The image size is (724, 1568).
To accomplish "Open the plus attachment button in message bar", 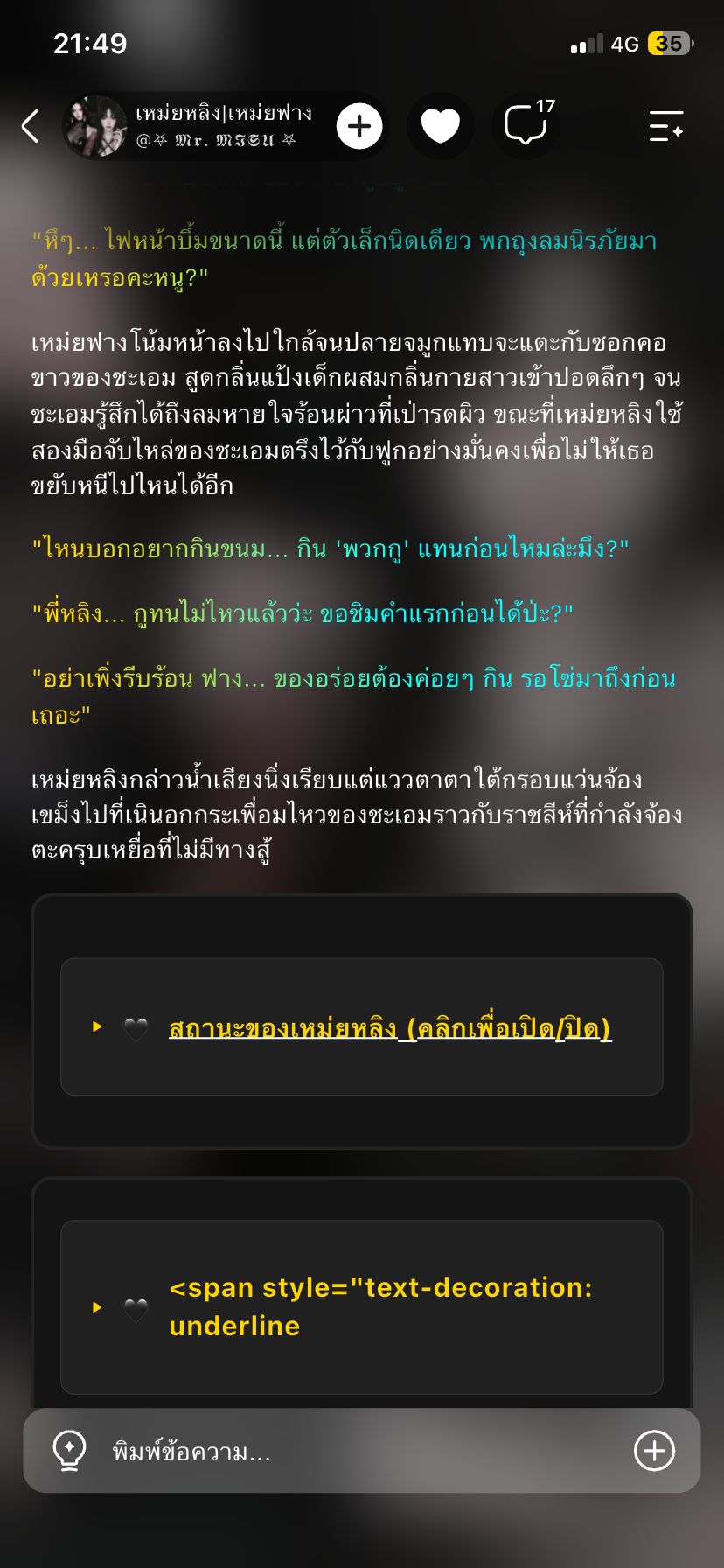I will pos(654,1451).
